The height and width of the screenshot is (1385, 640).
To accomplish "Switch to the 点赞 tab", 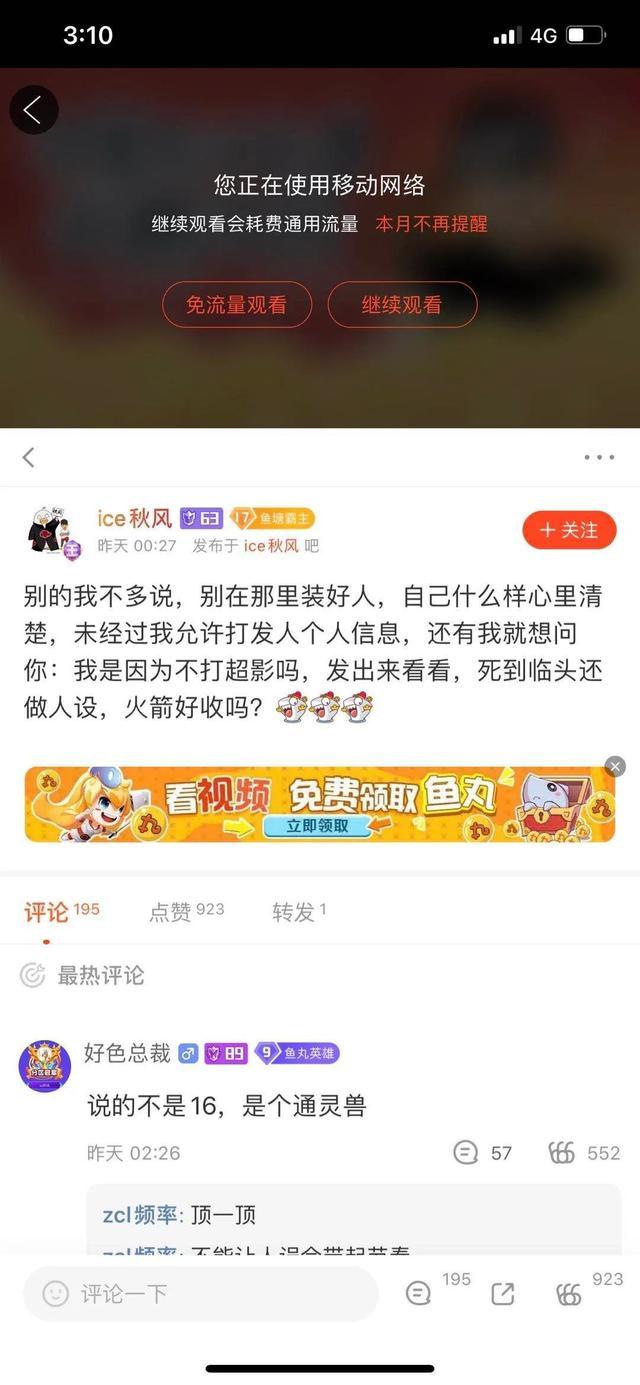I will click(186, 911).
